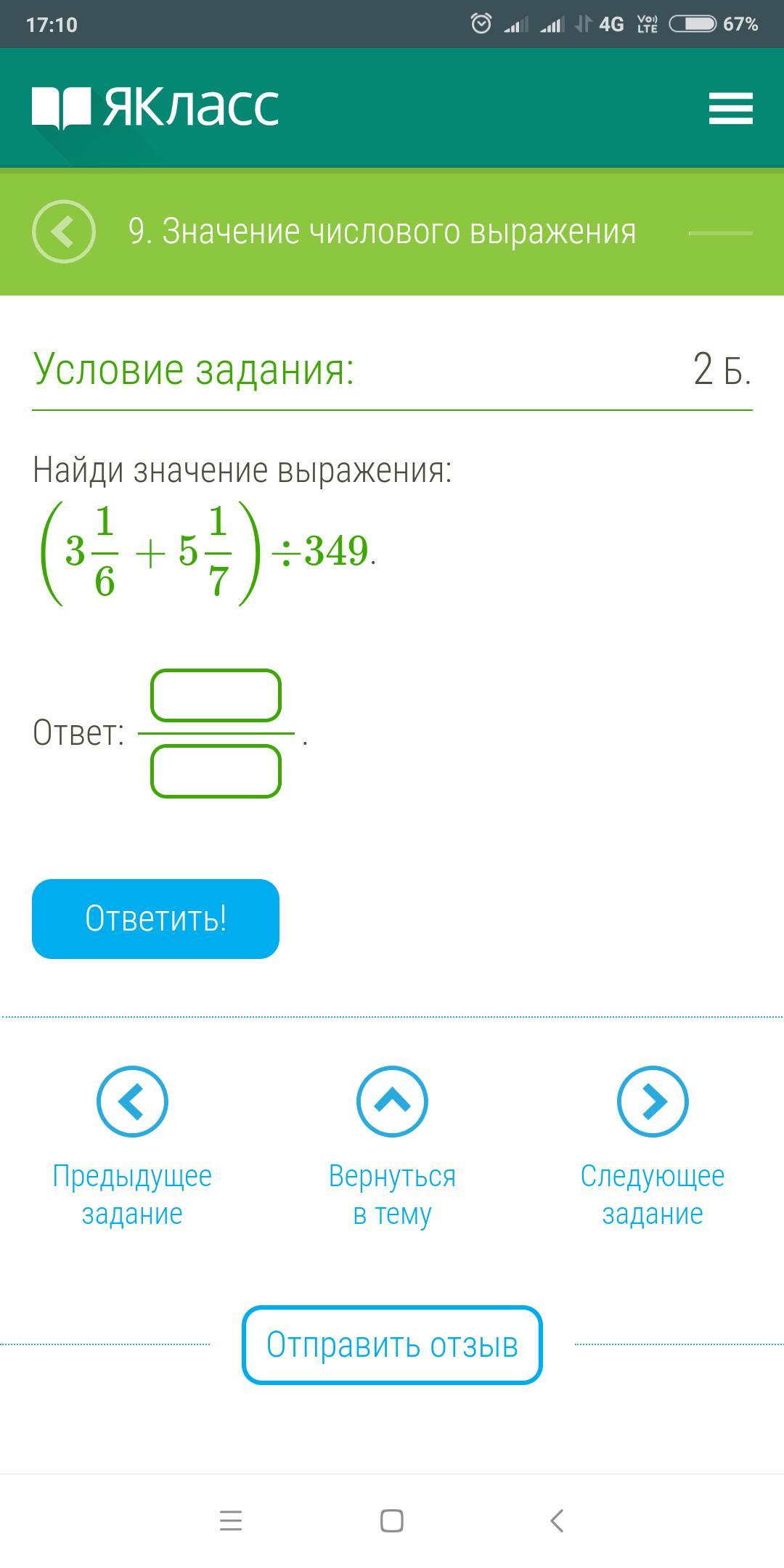This screenshot has width=784, height=1568.
Task: Submit answer with Ответить! button
Action: [155, 919]
